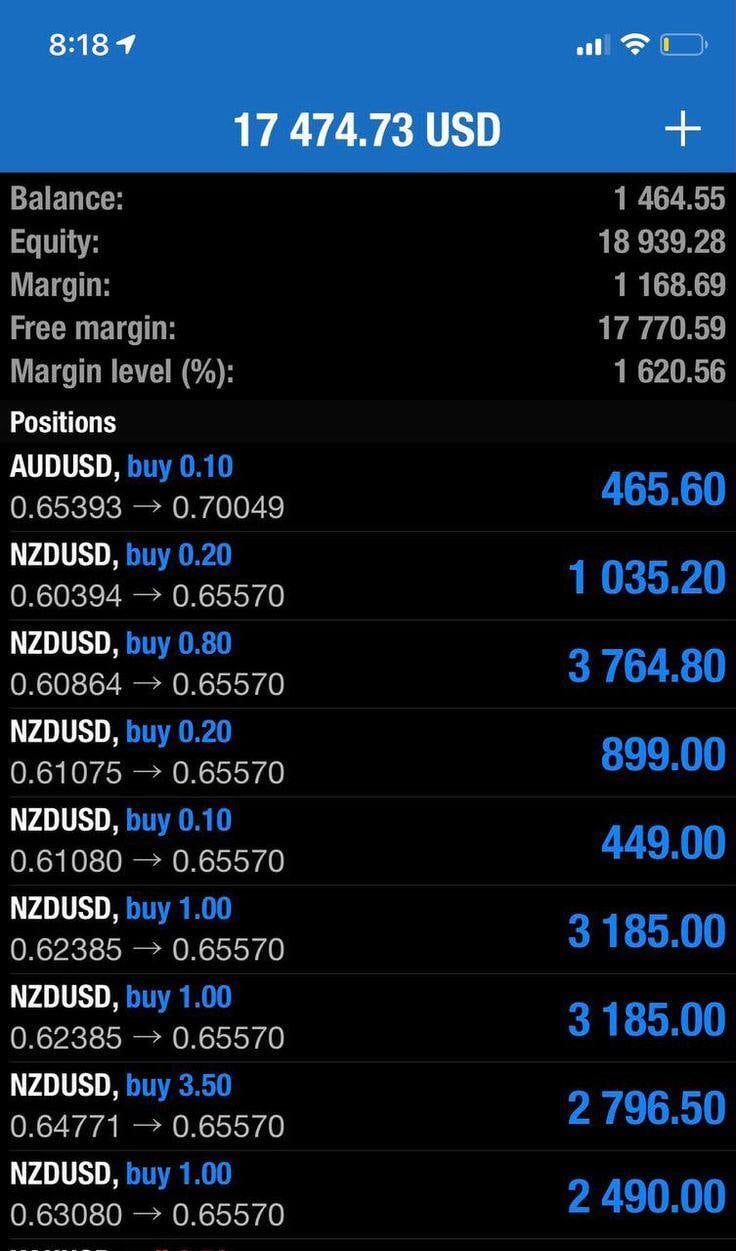Tap the Free margin row

[x=366, y=328]
